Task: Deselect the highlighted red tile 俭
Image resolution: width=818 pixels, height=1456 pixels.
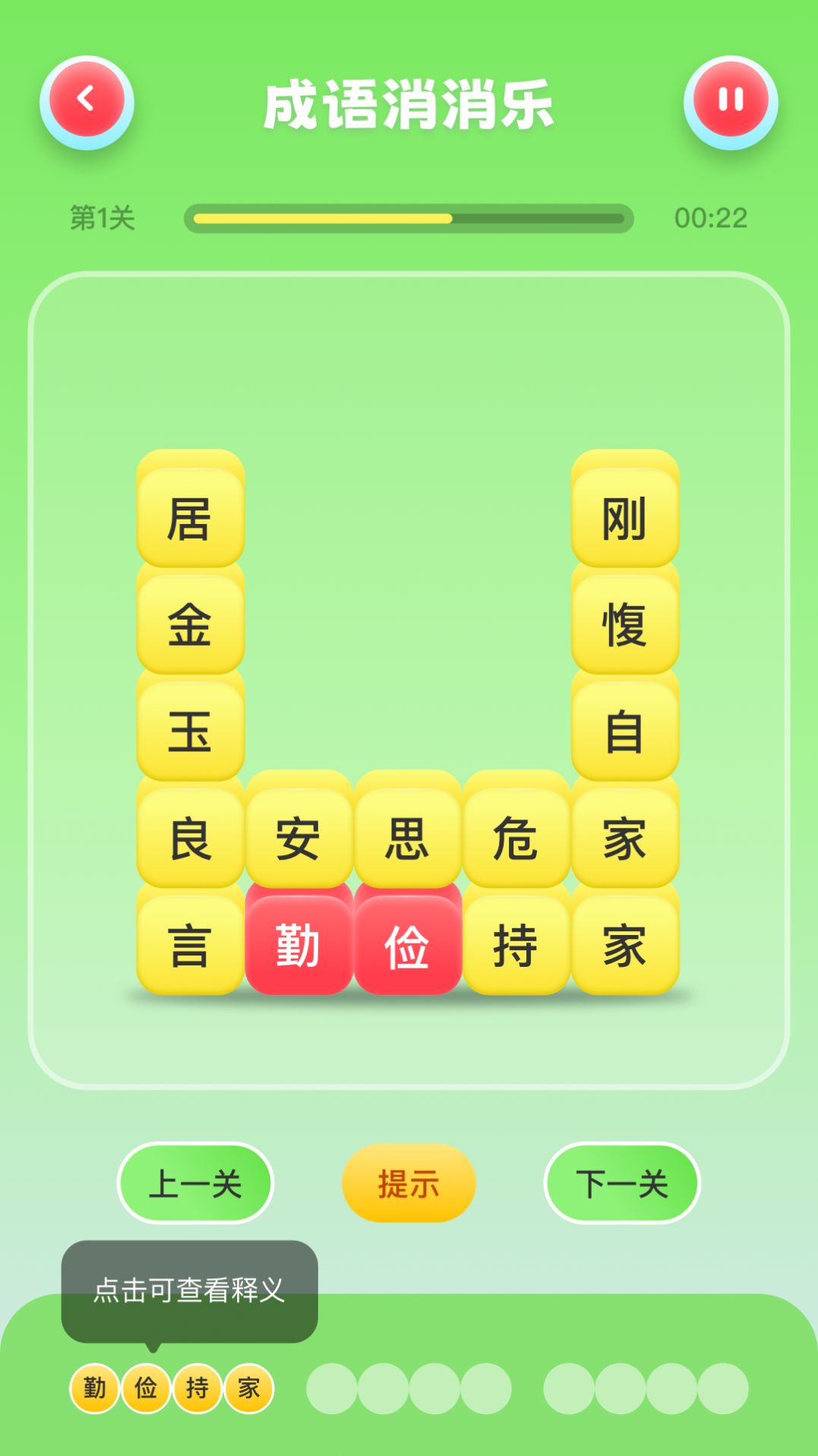Action: tap(406, 944)
